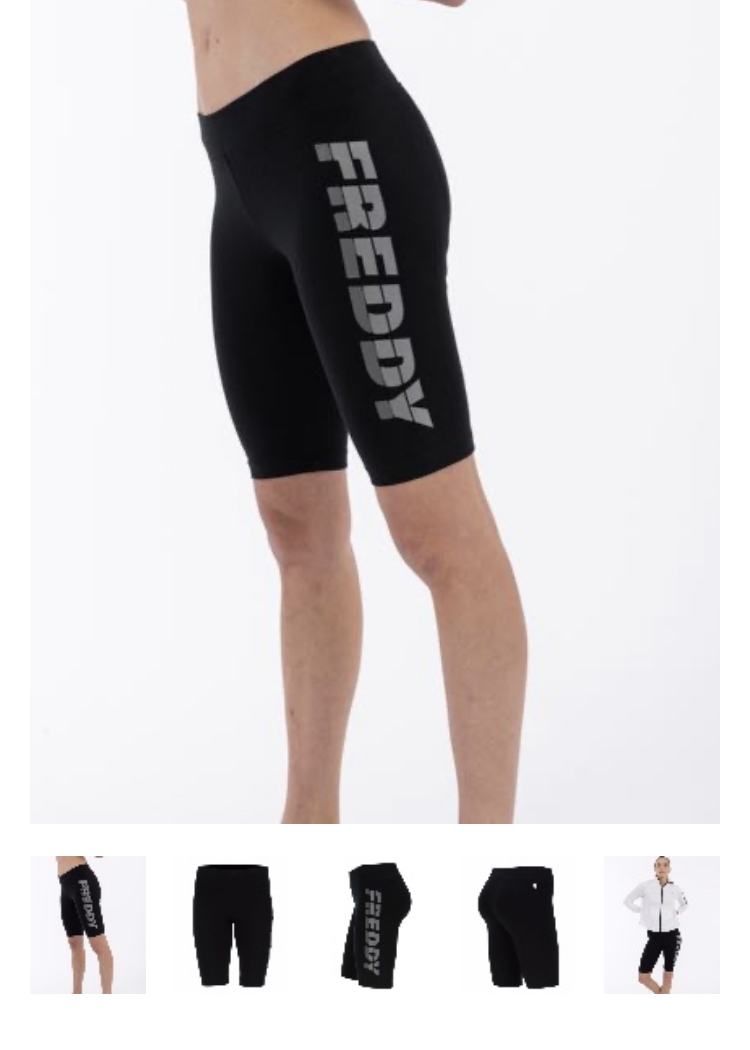Open the main product photo full-size
This screenshot has width=750, height=1050.
[374, 410]
